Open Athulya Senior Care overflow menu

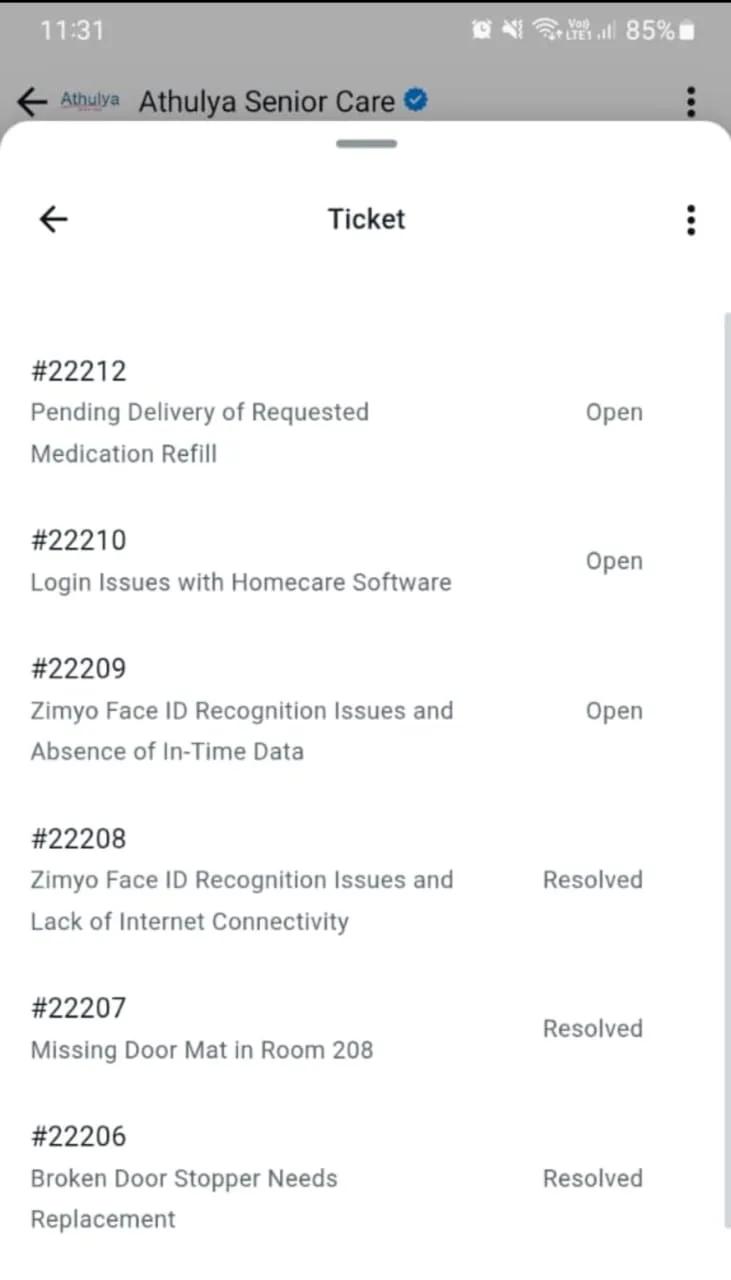point(691,101)
